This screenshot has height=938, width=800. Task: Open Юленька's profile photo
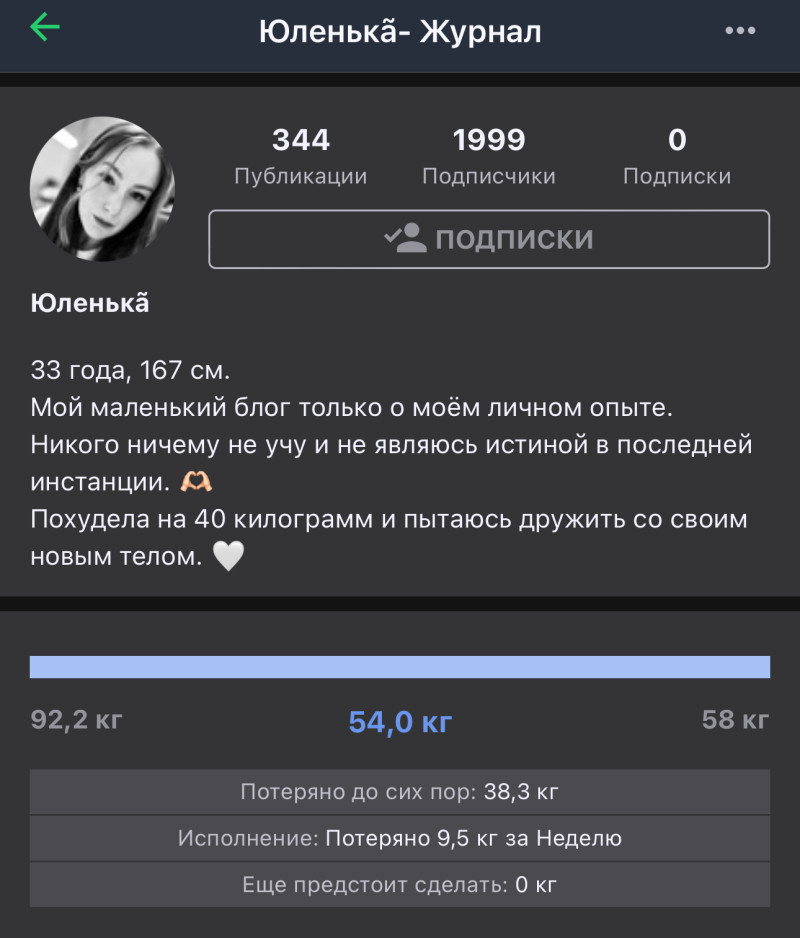click(x=102, y=189)
